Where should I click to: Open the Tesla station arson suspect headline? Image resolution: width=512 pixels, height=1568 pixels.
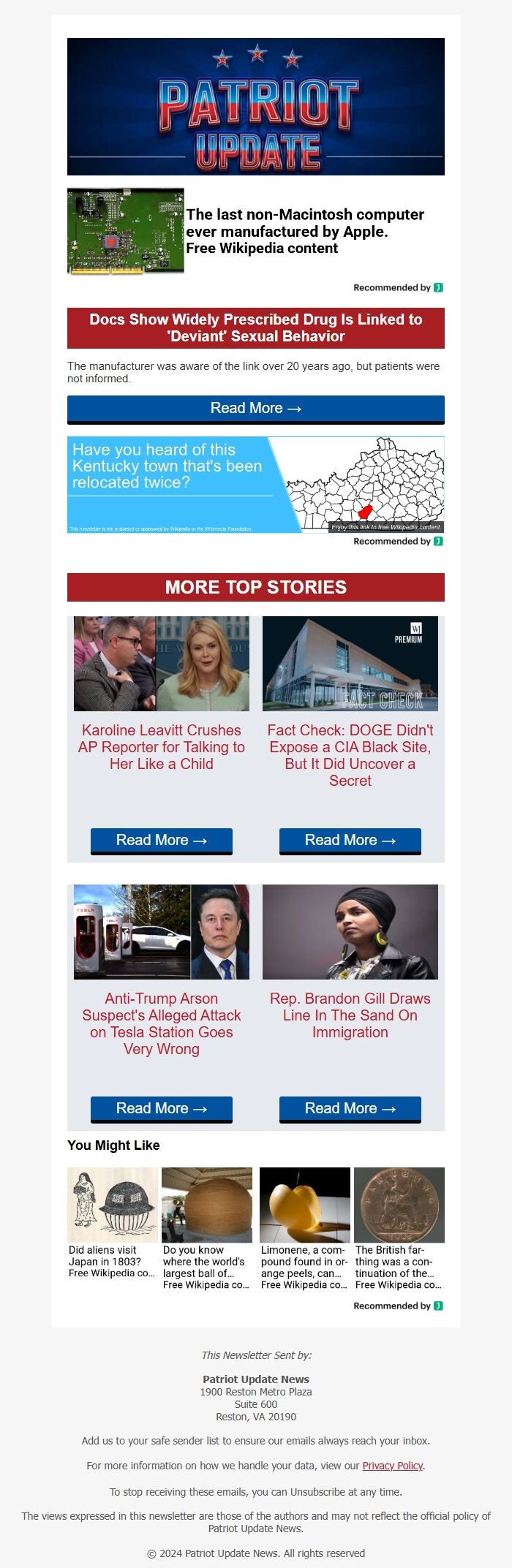click(x=161, y=1023)
